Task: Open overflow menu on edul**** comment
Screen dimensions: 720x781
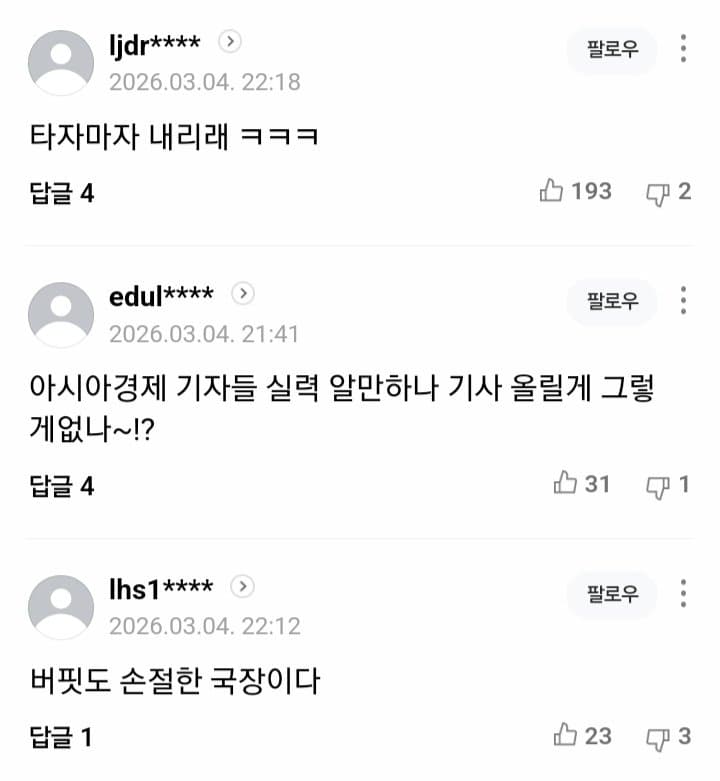Action: tap(683, 301)
